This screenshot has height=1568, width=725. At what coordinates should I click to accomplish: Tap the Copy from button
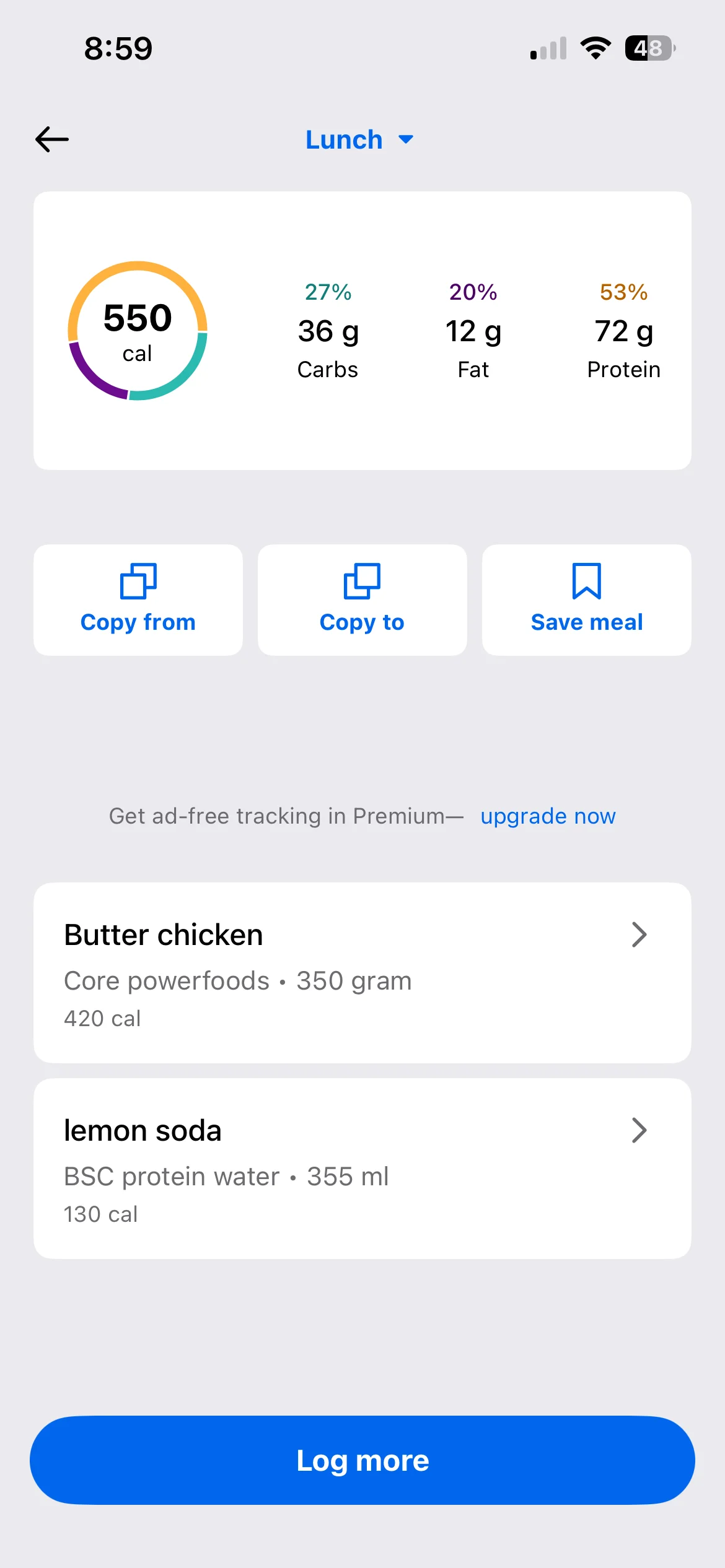(138, 599)
